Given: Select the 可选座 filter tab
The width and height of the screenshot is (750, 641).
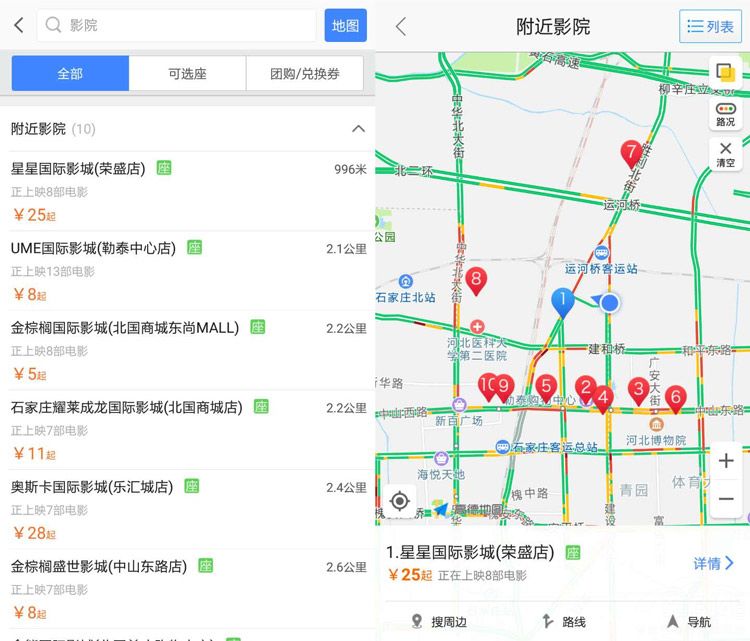Looking at the screenshot, I should pos(187,74).
